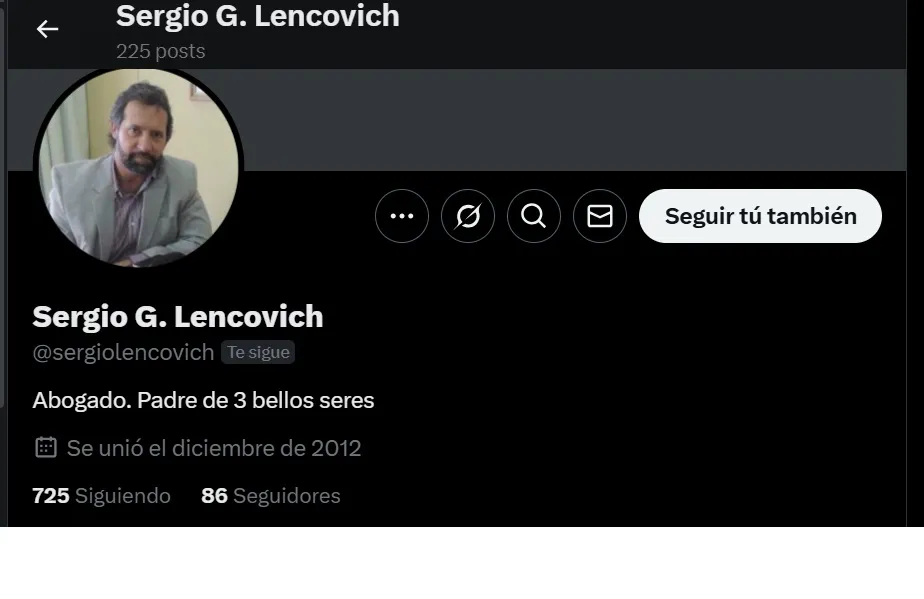924x599 pixels.
Task: Go back using the top arrow
Action: [x=47, y=30]
